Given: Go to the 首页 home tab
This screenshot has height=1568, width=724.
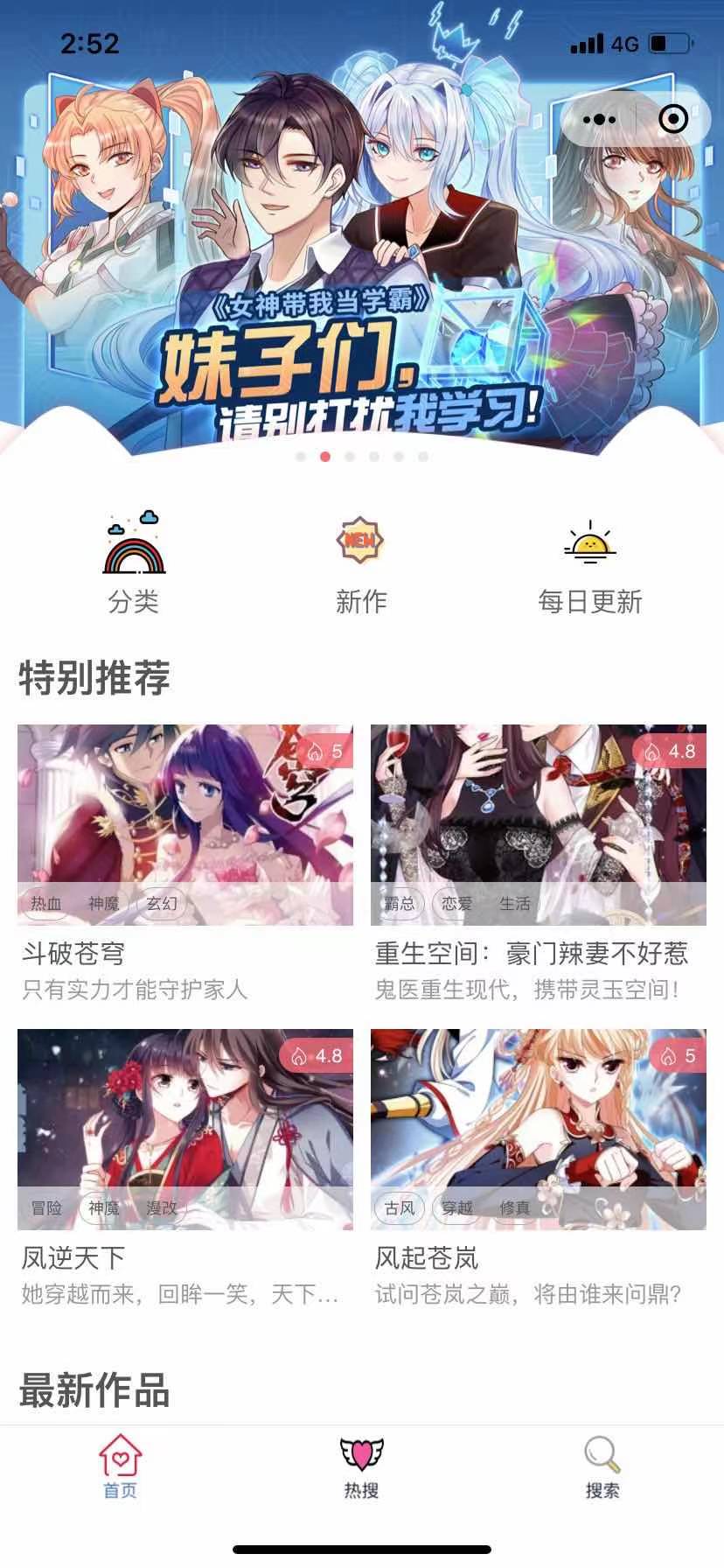Looking at the screenshot, I should point(121,1466).
